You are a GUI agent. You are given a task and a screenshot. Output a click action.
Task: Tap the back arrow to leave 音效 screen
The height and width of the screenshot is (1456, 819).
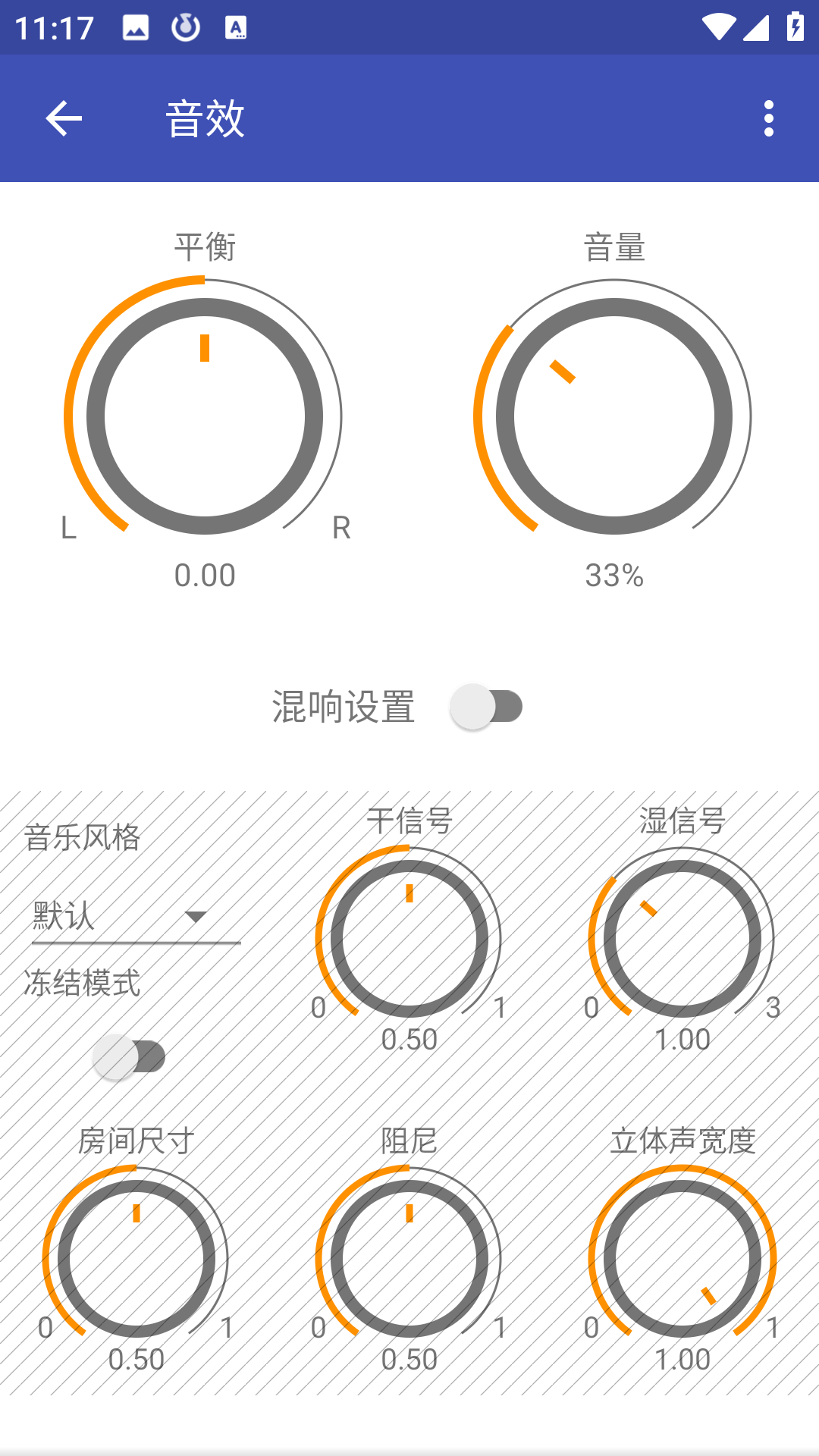64,119
